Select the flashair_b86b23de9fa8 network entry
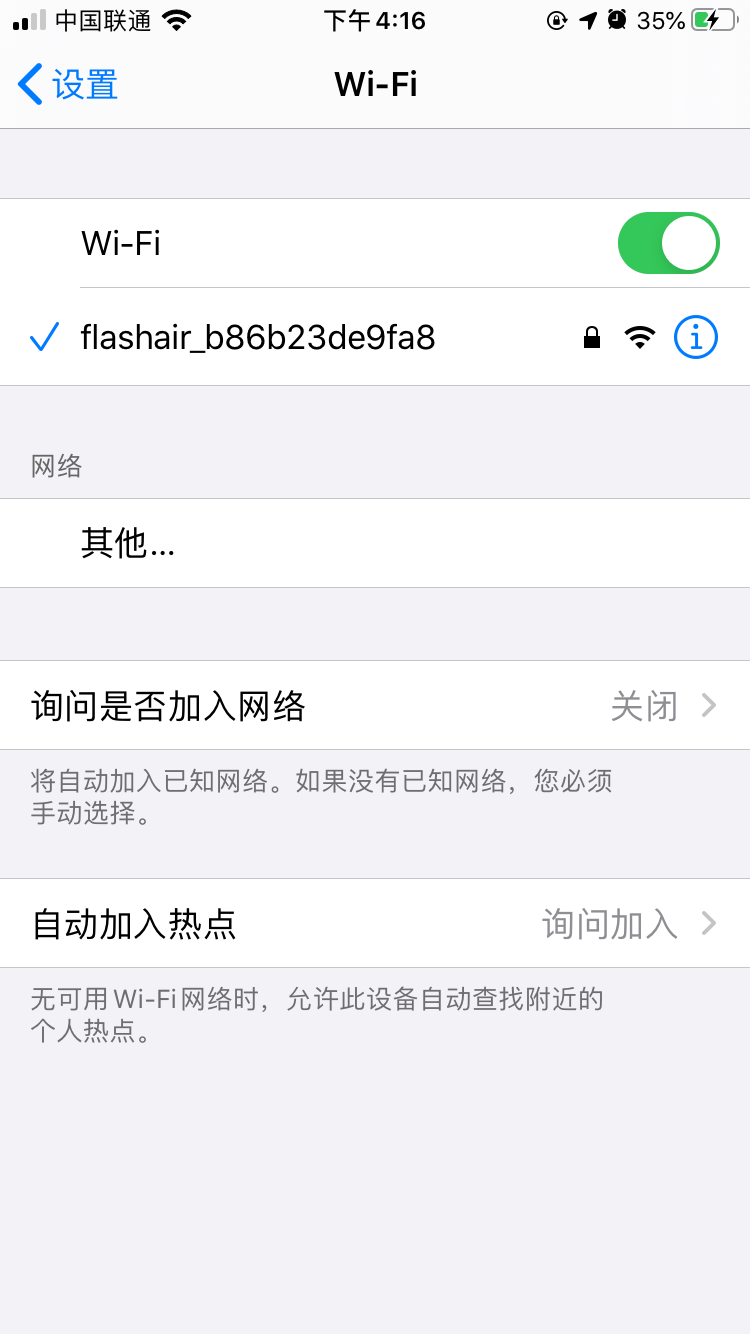The height and width of the screenshot is (1334, 750). 258,337
